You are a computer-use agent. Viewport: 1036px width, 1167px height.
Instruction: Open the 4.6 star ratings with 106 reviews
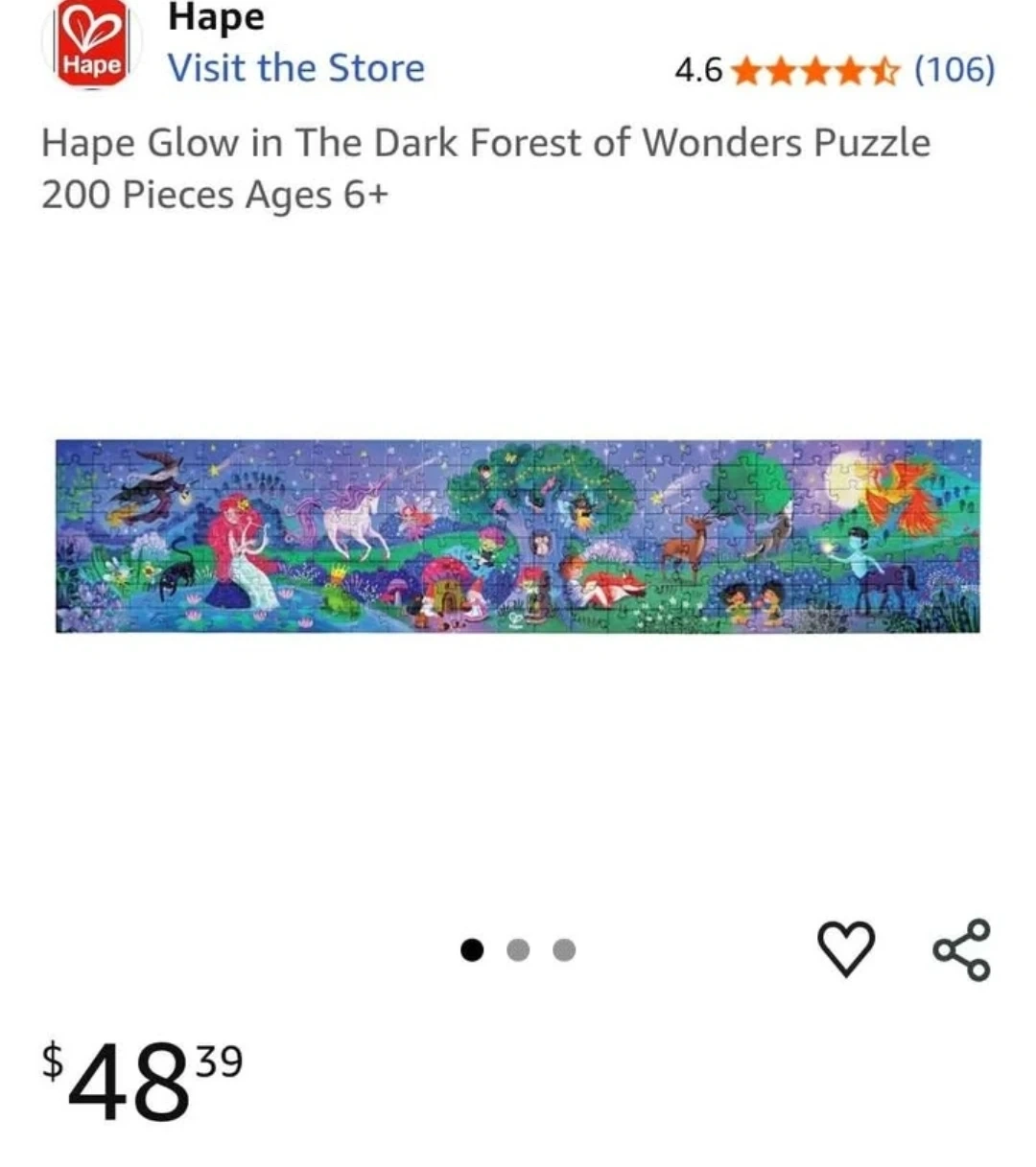(835, 70)
